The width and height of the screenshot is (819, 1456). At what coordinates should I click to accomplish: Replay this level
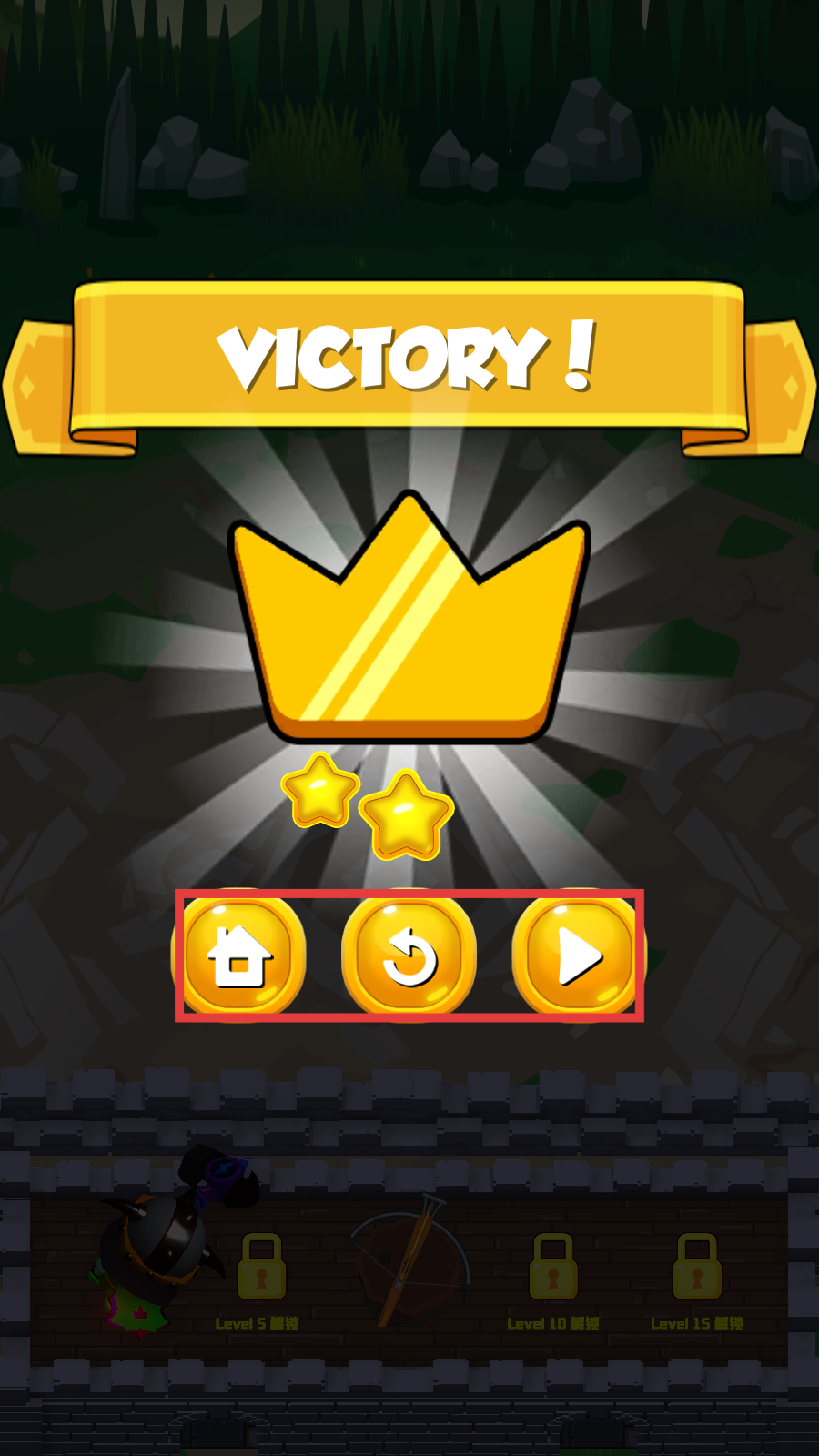(x=409, y=955)
